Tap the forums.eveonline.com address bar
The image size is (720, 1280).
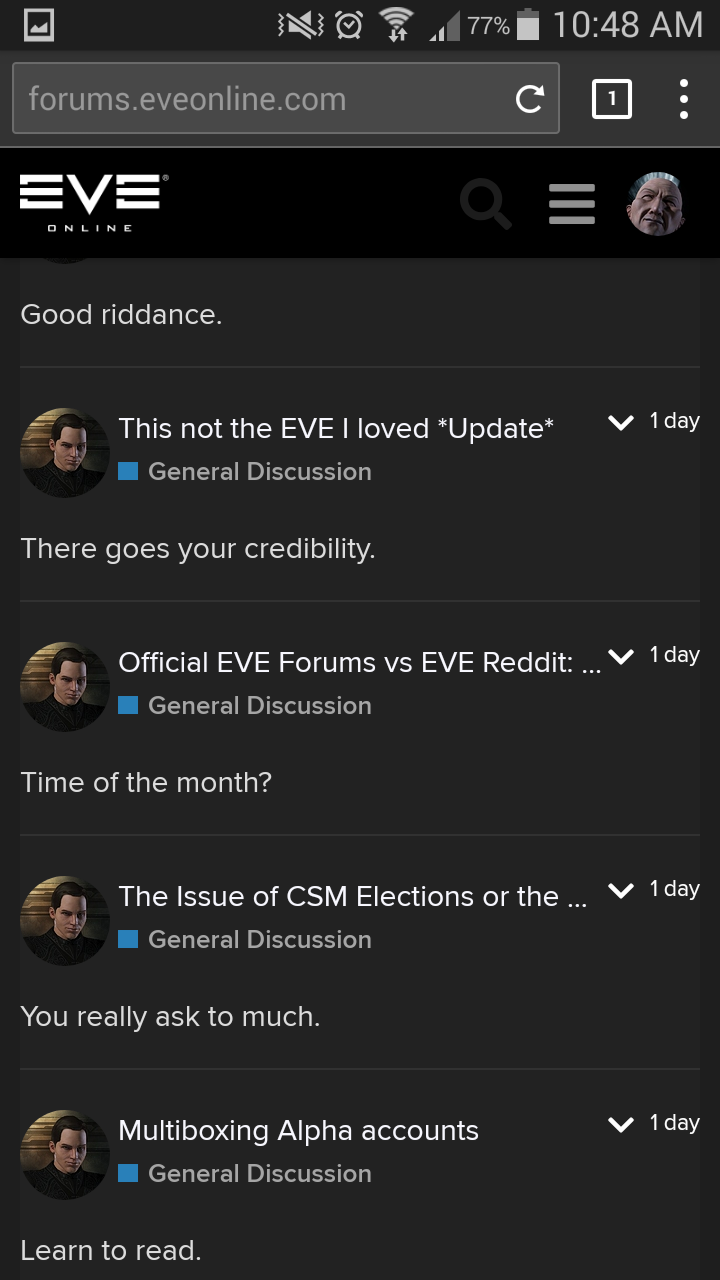pyautogui.click(x=260, y=99)
